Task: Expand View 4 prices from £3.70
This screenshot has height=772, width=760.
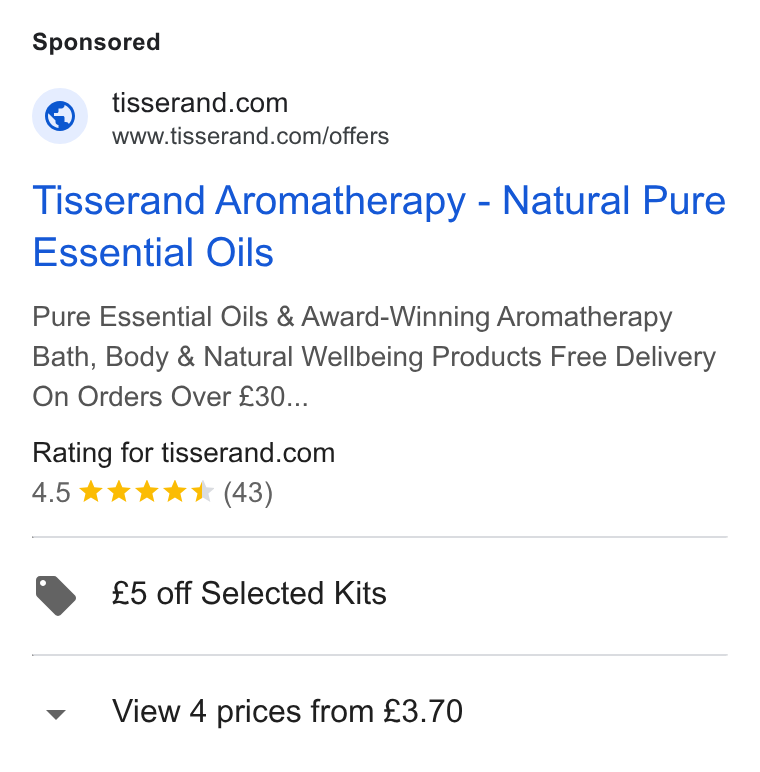Action: click(x=380, y=711)
